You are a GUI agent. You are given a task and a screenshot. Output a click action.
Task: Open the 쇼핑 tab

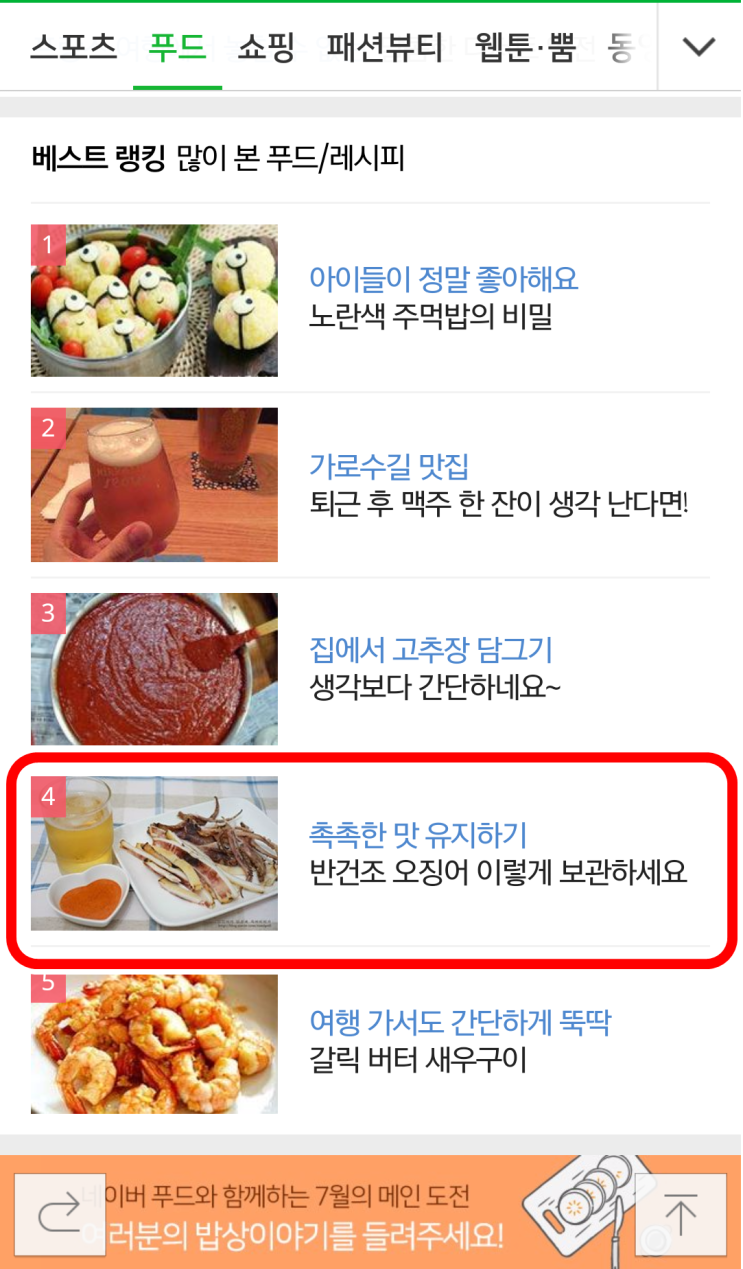pos(266,47)
